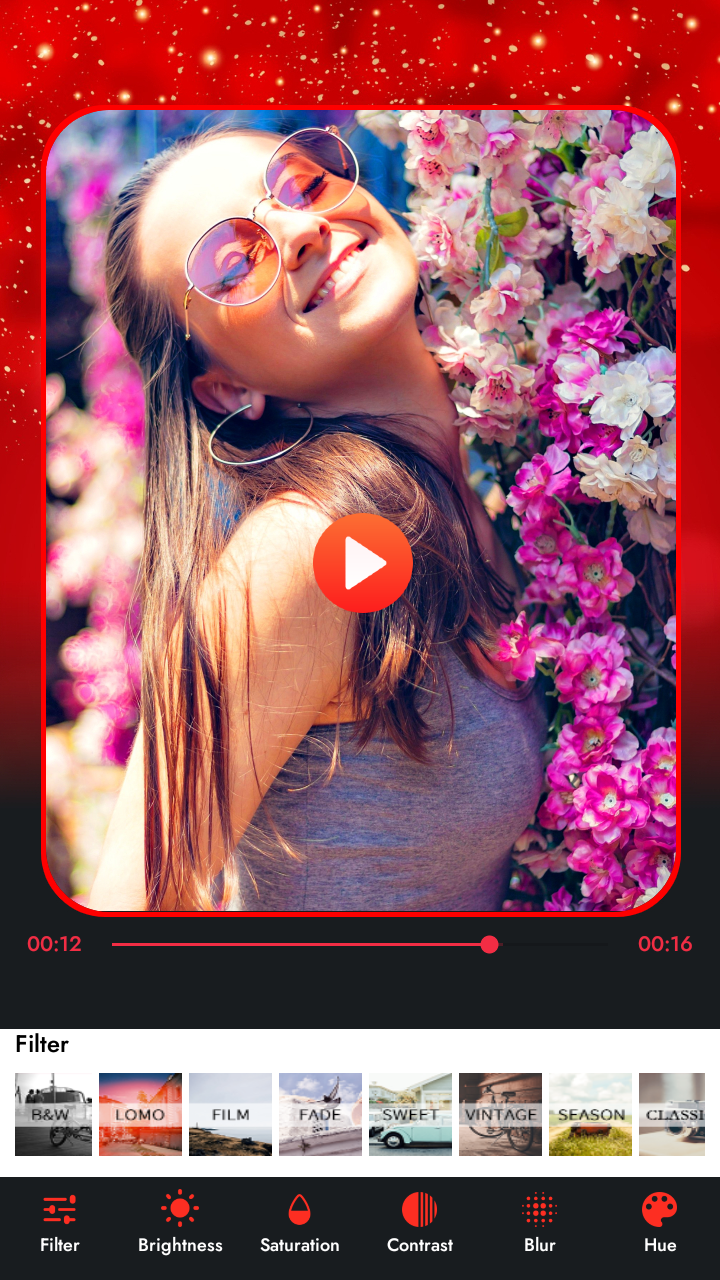Pick the SWEET filter

tap(410, 1114)
